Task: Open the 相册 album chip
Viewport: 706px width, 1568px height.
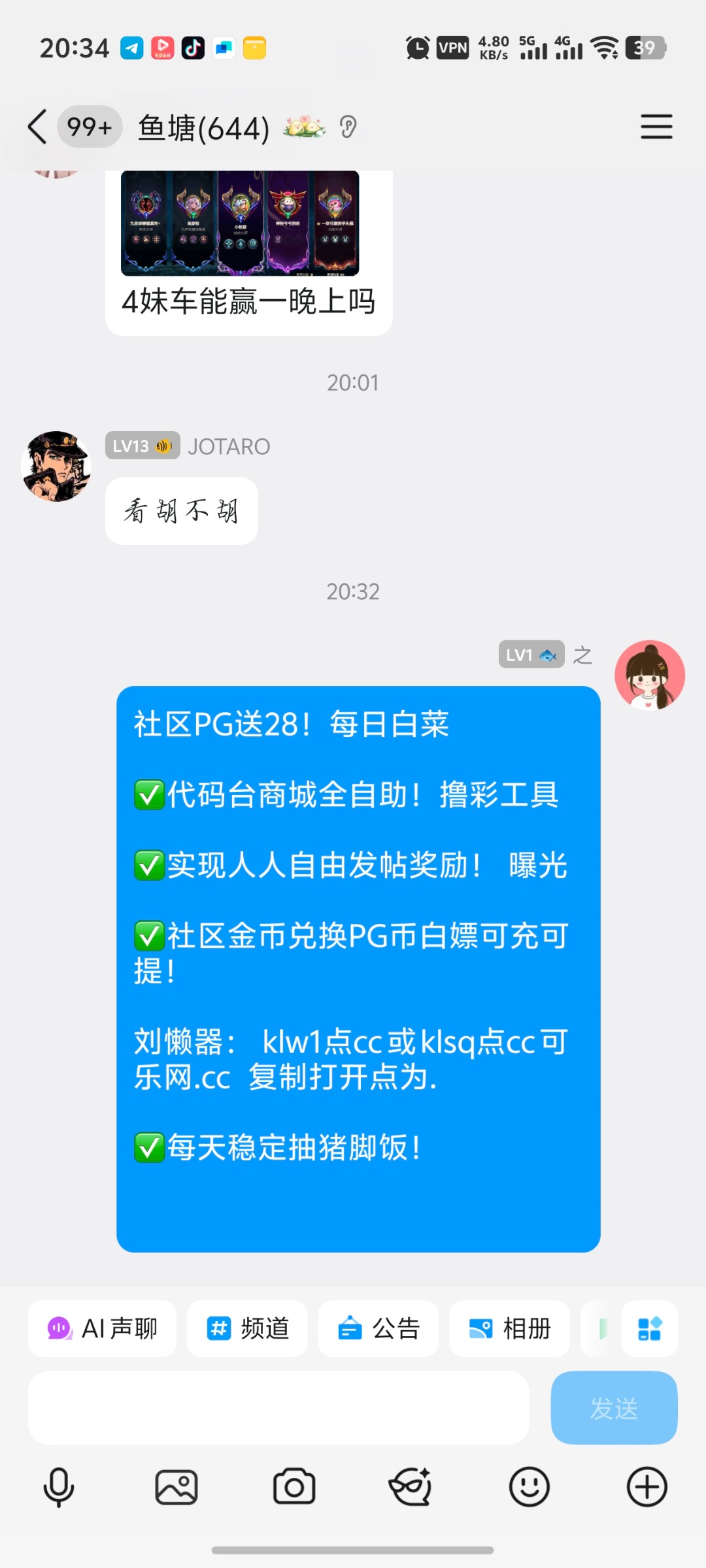Action: click(510, 1328)
